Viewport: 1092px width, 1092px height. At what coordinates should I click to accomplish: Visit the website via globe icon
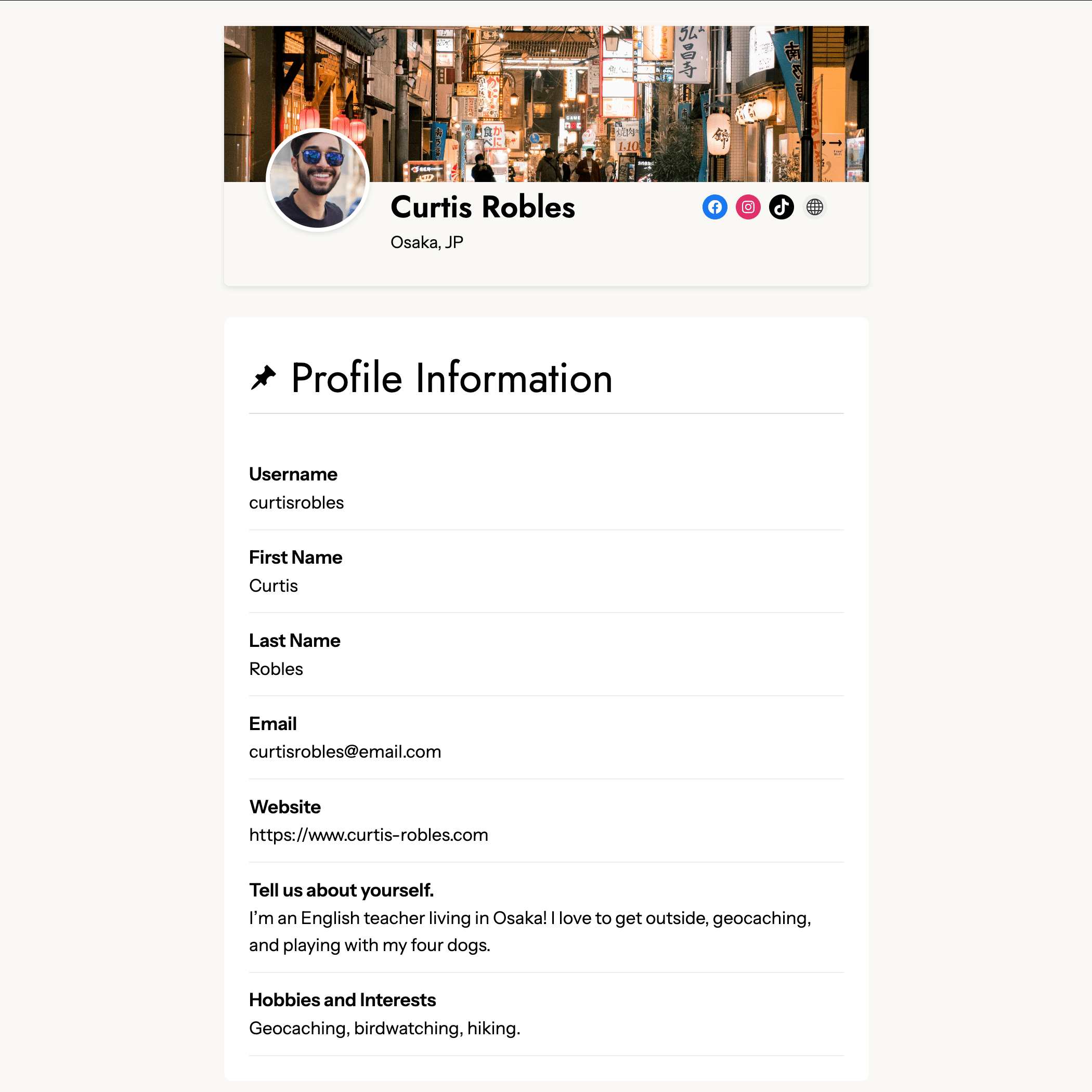pyautogui.click(x=814, y=207)
